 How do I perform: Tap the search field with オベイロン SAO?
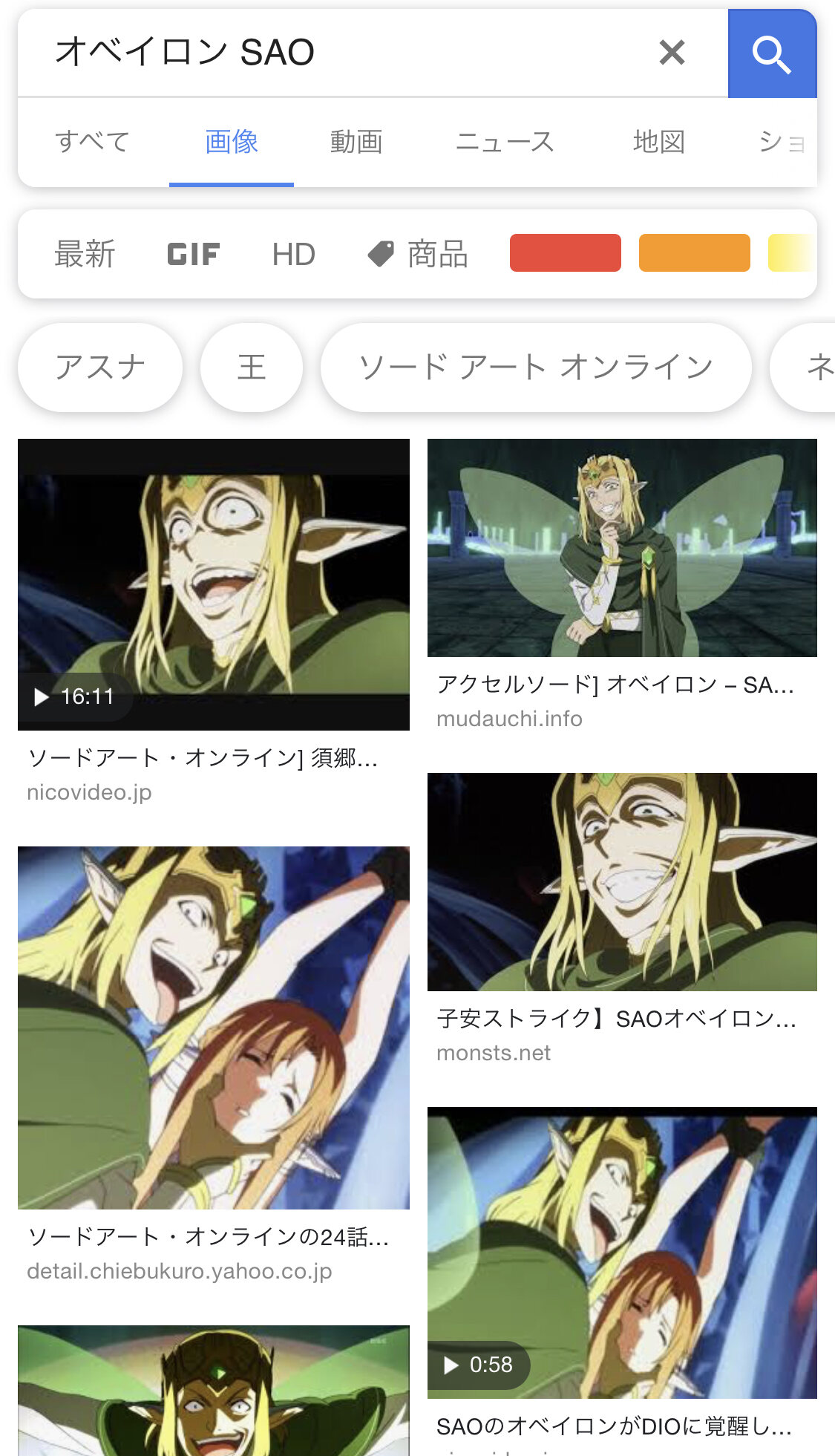[334, 53]
